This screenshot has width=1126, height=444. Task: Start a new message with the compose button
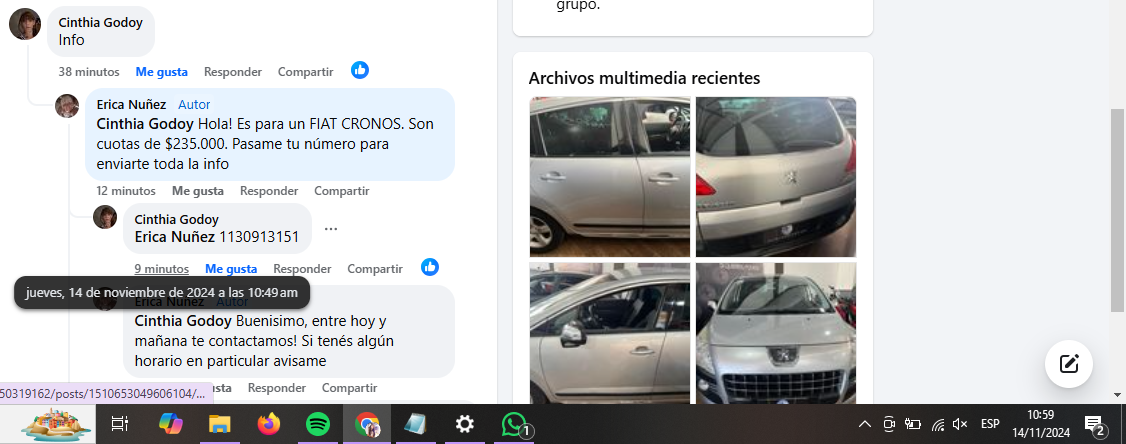point(1068,363)
